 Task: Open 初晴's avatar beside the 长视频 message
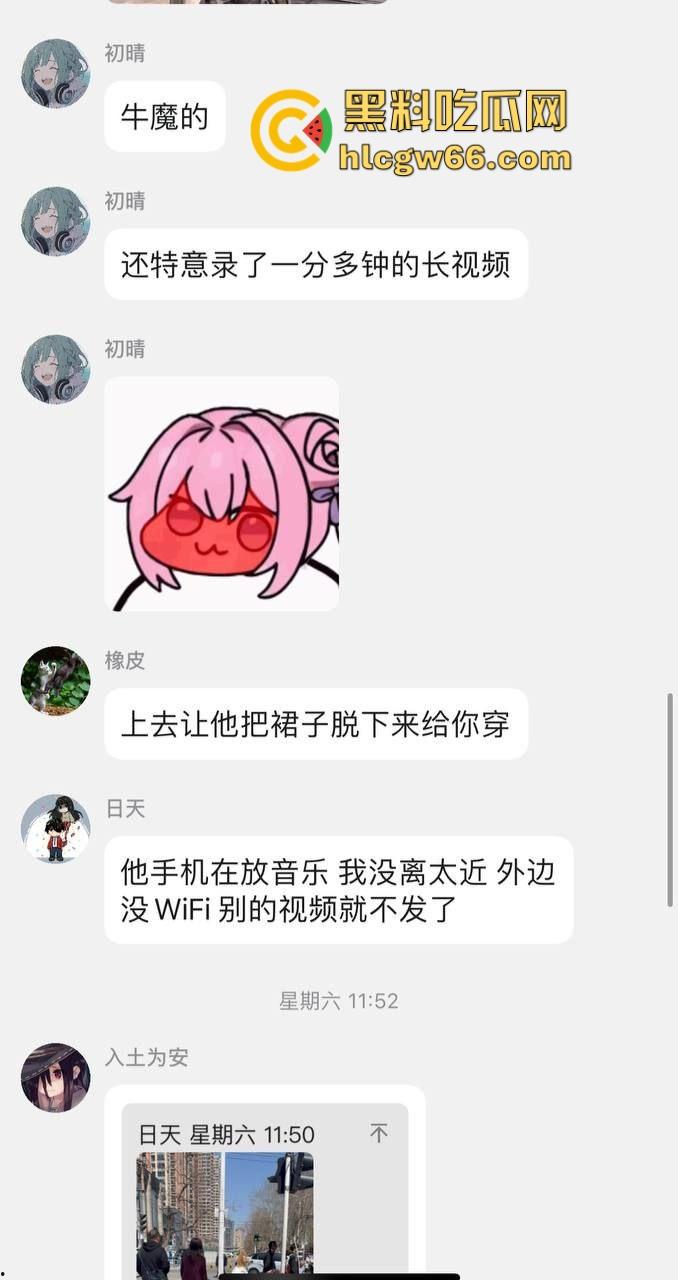pos(56,221)
